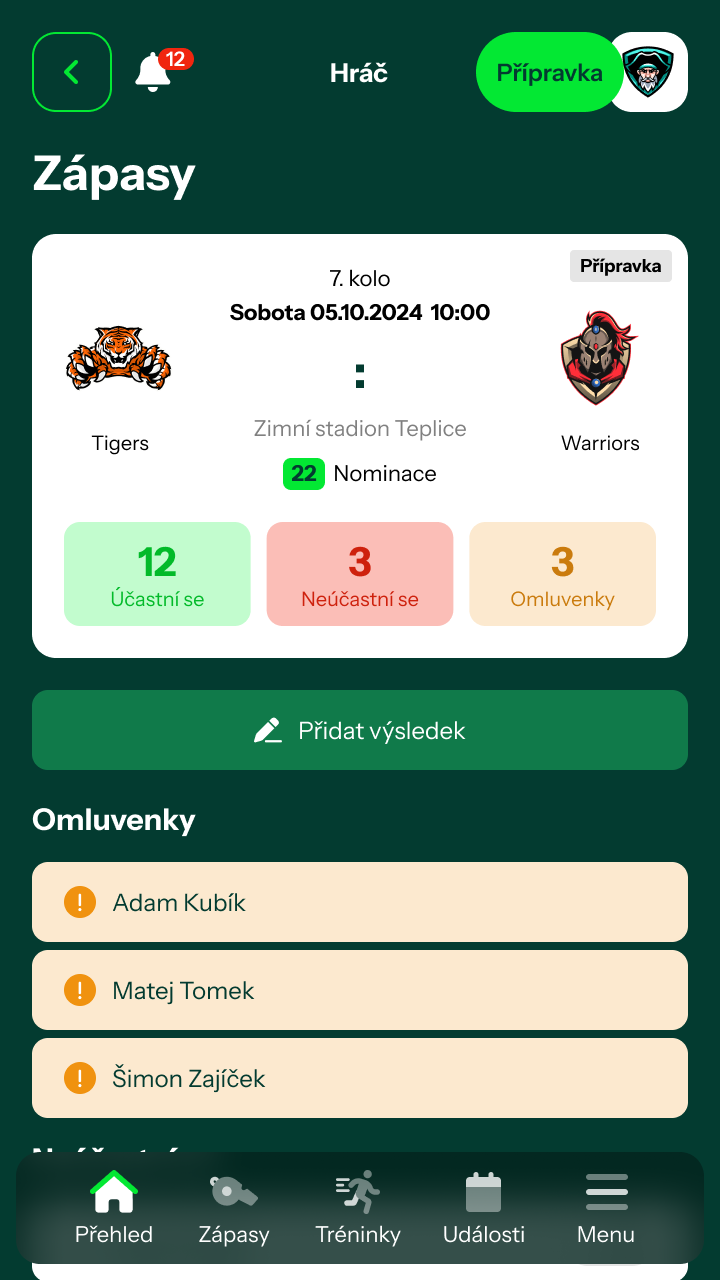Click the warning icon next to Adam Kubík
The height and width of the screenshot is (1280, 720).
[x=78, y=901]
